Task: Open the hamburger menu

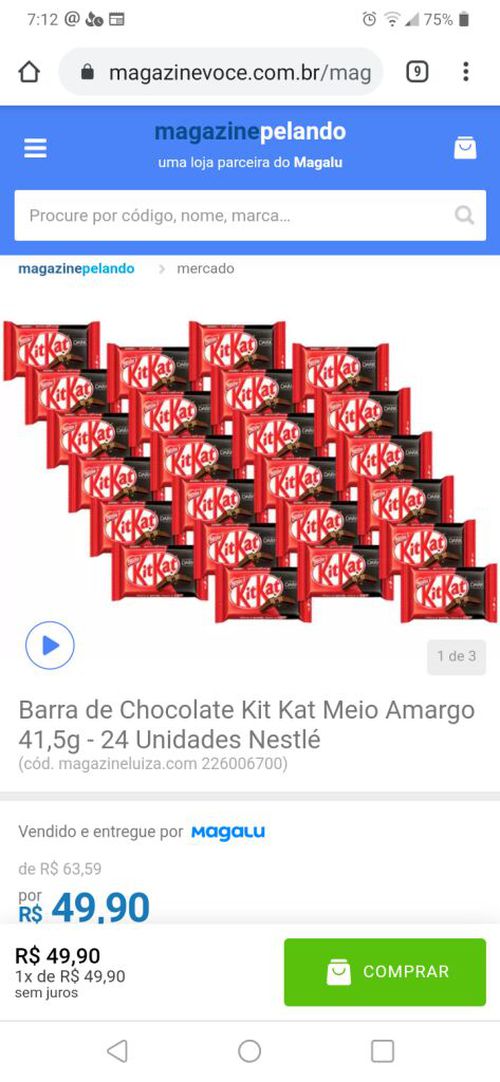Action: tap(35, 148)
